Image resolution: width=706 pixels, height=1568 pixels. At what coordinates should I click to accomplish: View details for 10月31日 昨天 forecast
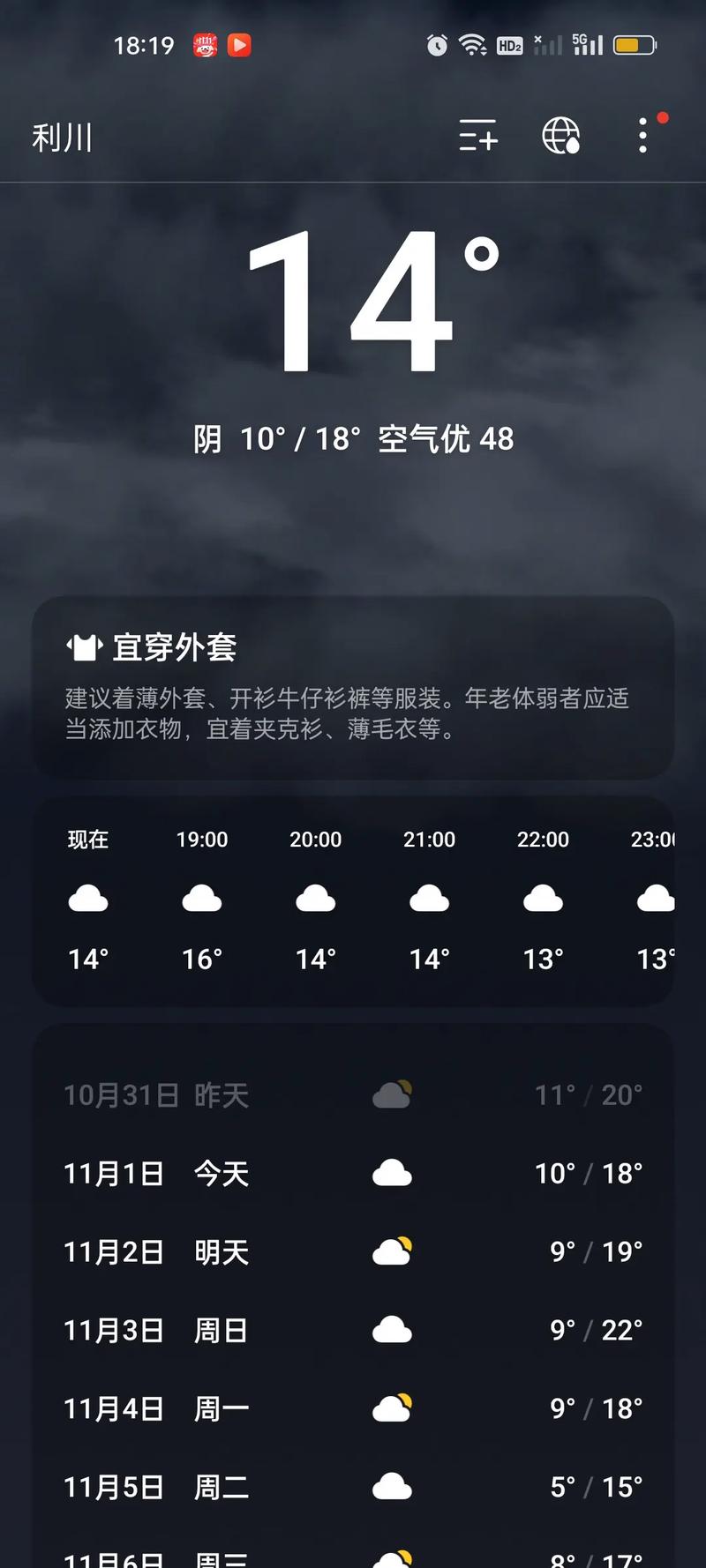click(353, 1095)
